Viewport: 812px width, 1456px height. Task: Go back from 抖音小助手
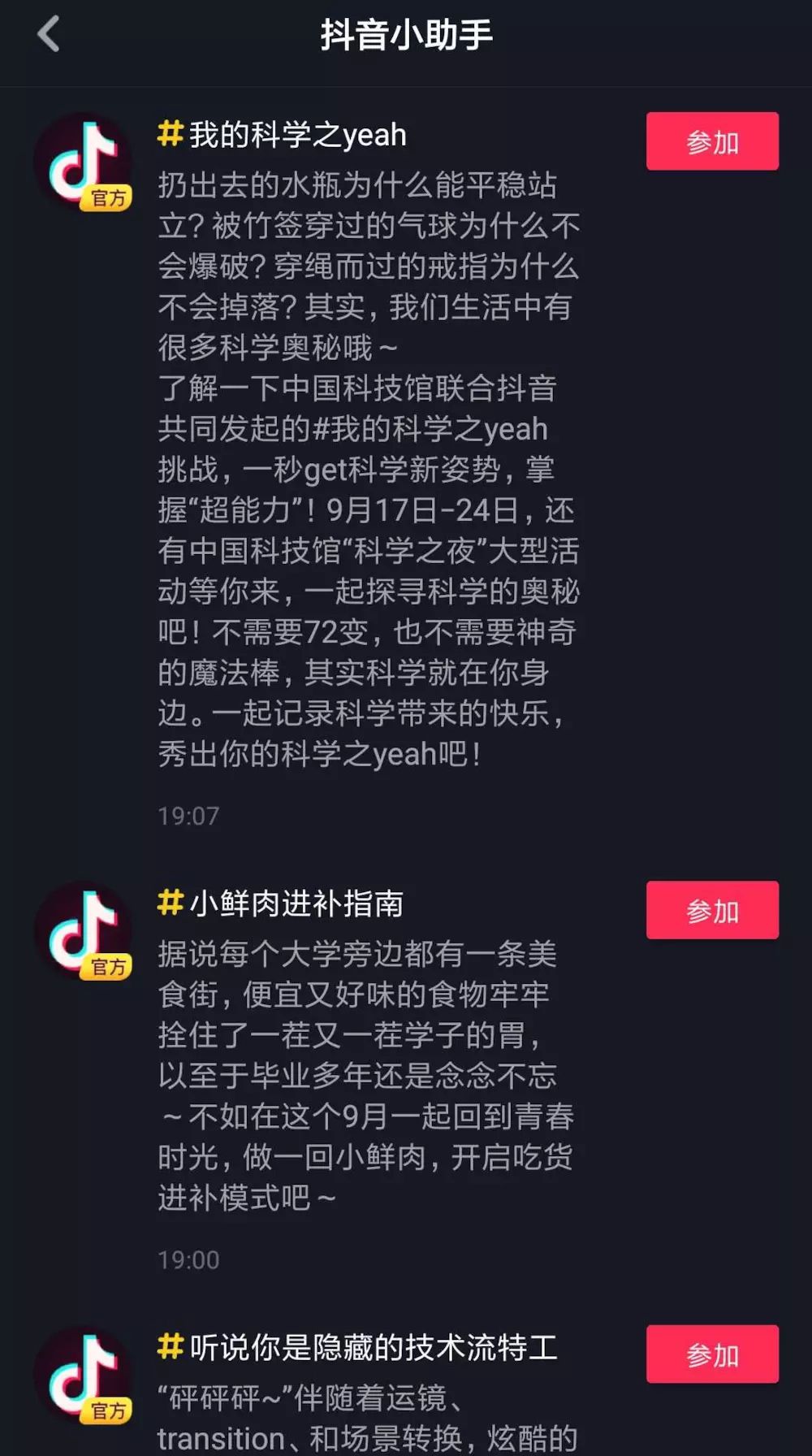(49, 34)
